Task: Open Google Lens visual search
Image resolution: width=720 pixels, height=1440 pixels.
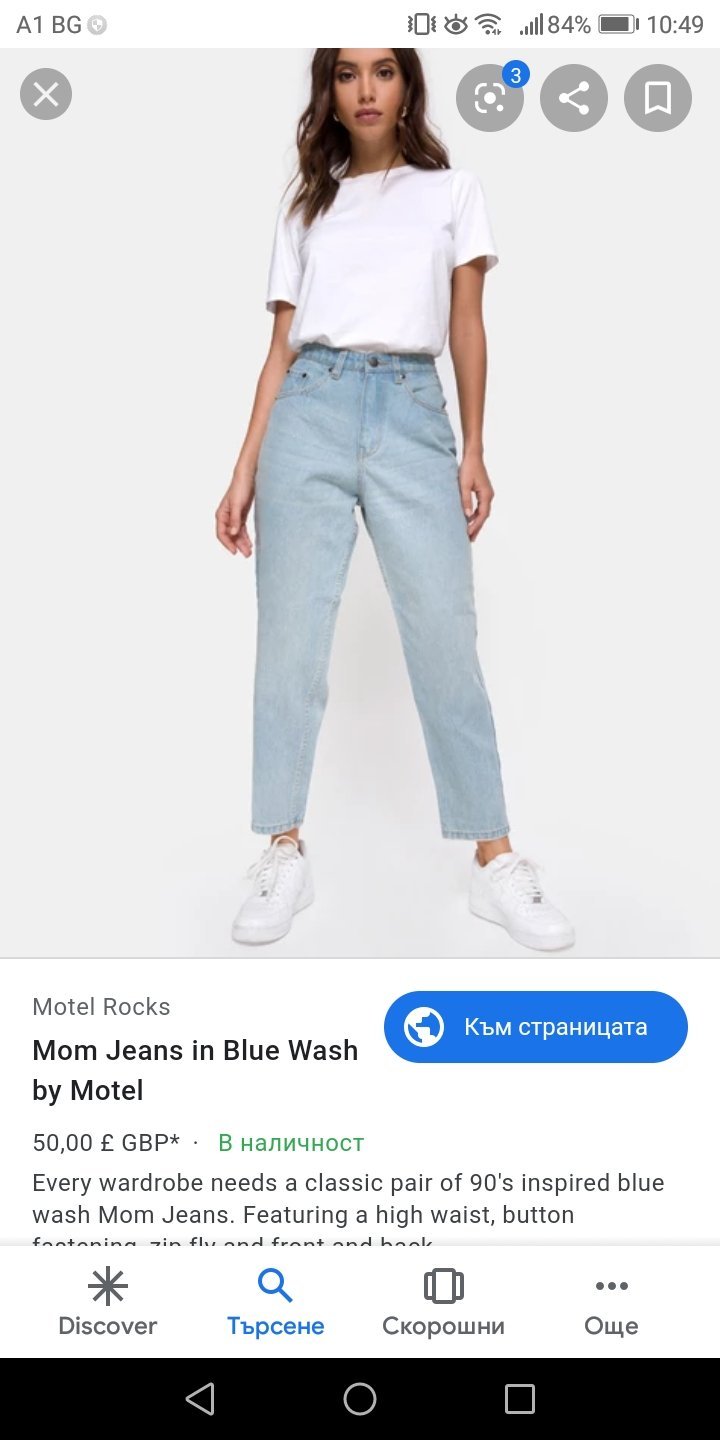Action: 490,98
